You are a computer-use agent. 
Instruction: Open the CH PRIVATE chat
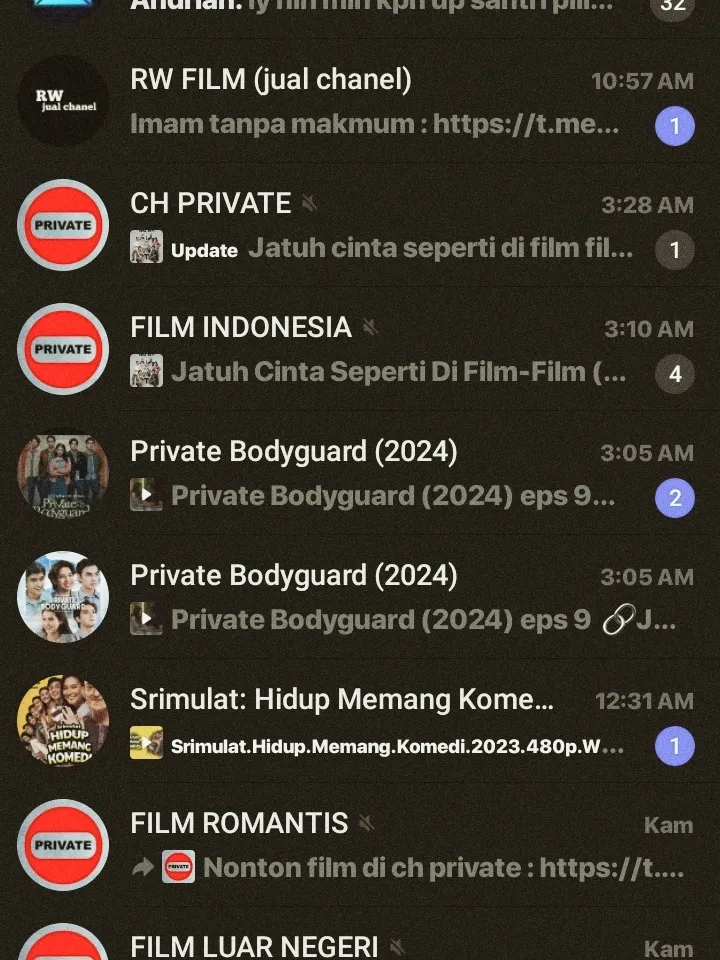point(210,203)
